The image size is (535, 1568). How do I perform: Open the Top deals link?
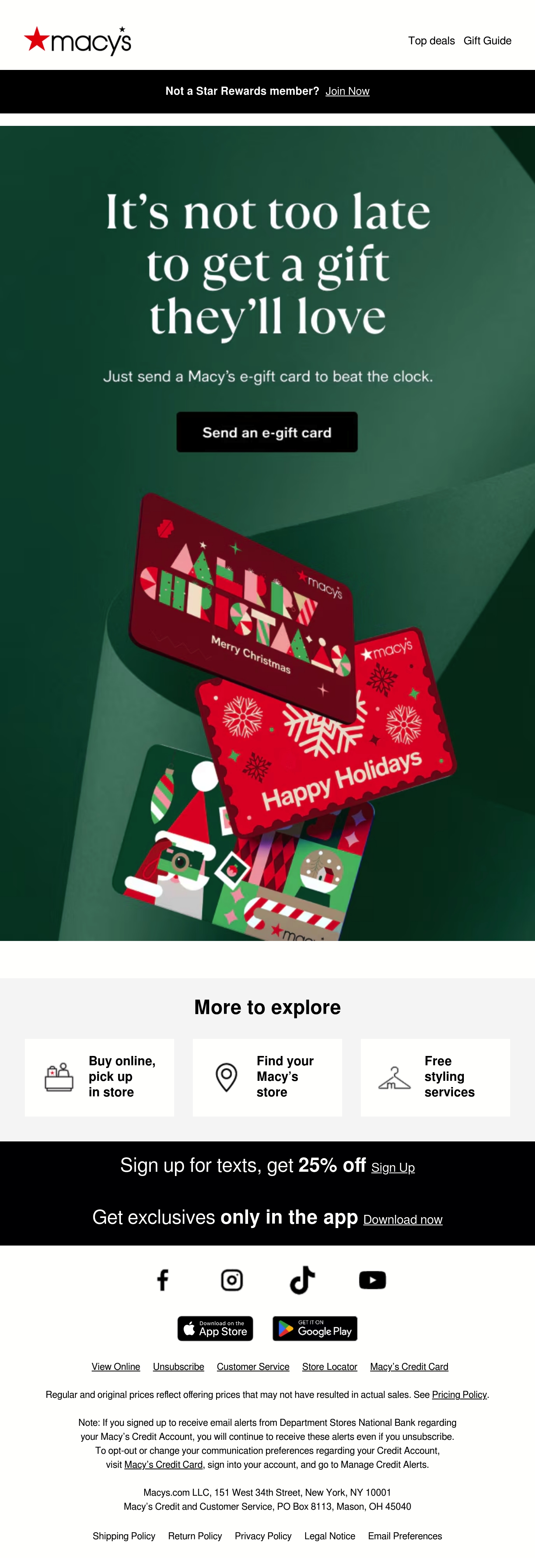(432, 41)
